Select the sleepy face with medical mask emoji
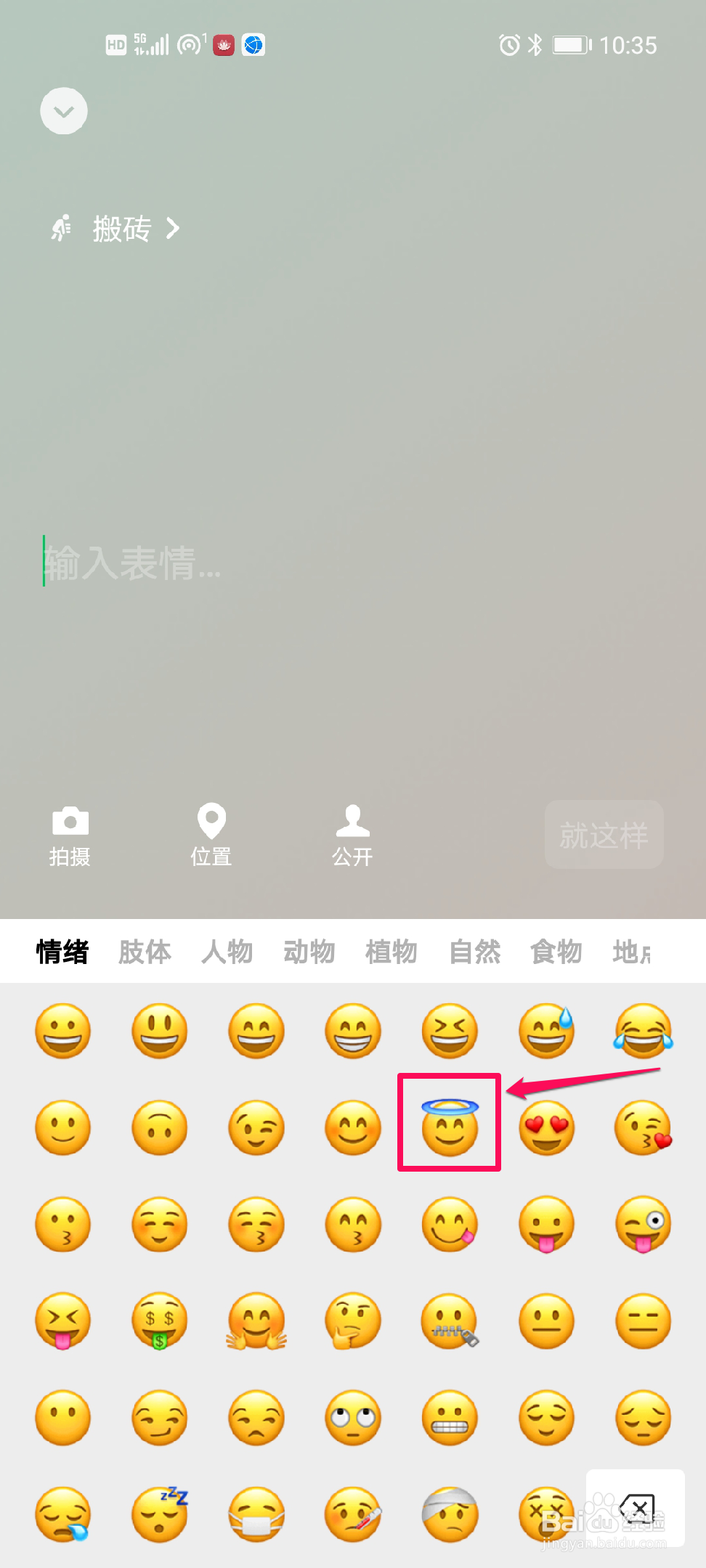706x1568 pixels. [x=256, y=1514]
